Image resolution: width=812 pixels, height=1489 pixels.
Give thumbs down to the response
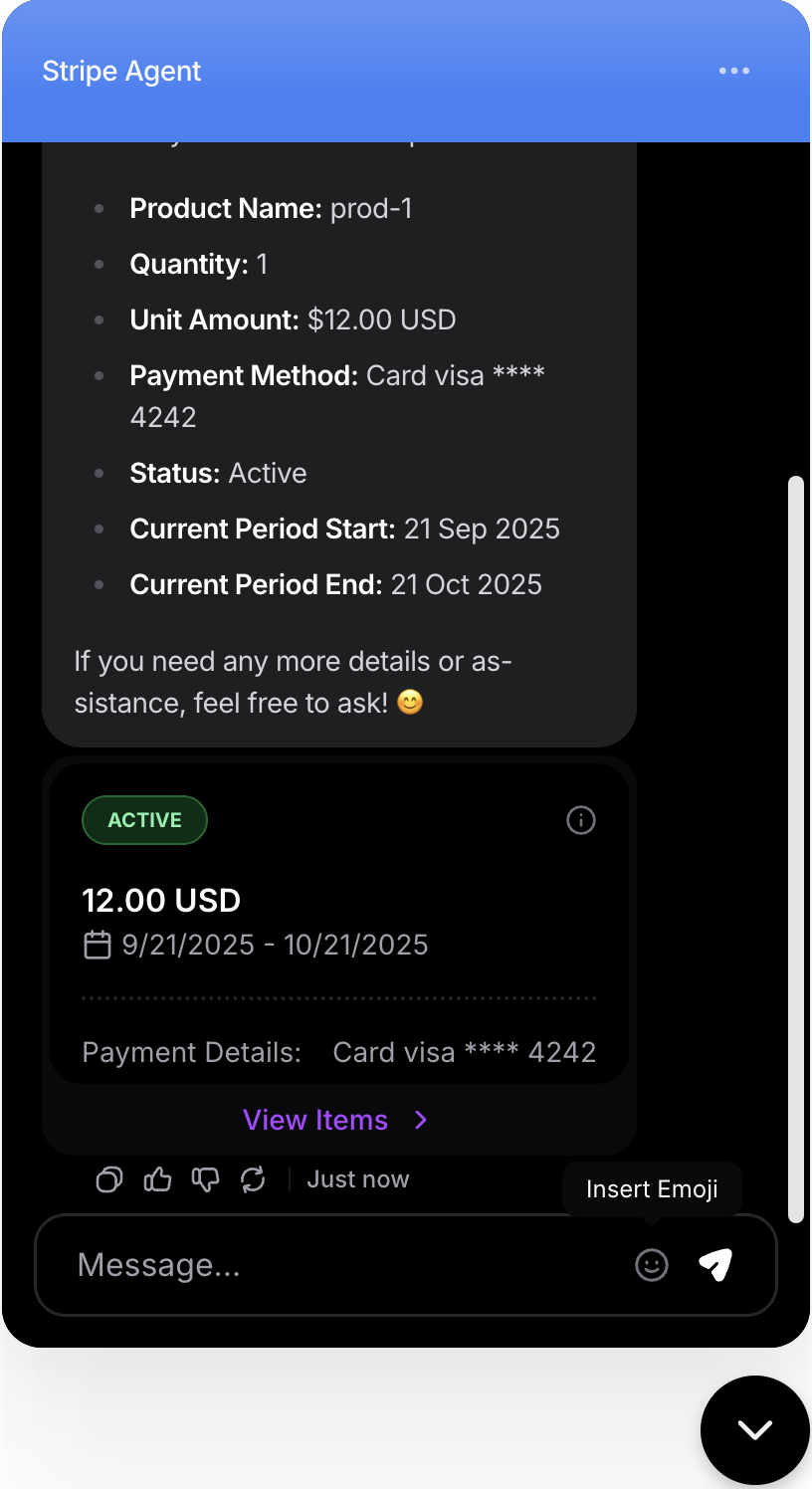pyautogui.click(x=205, y=1179)
